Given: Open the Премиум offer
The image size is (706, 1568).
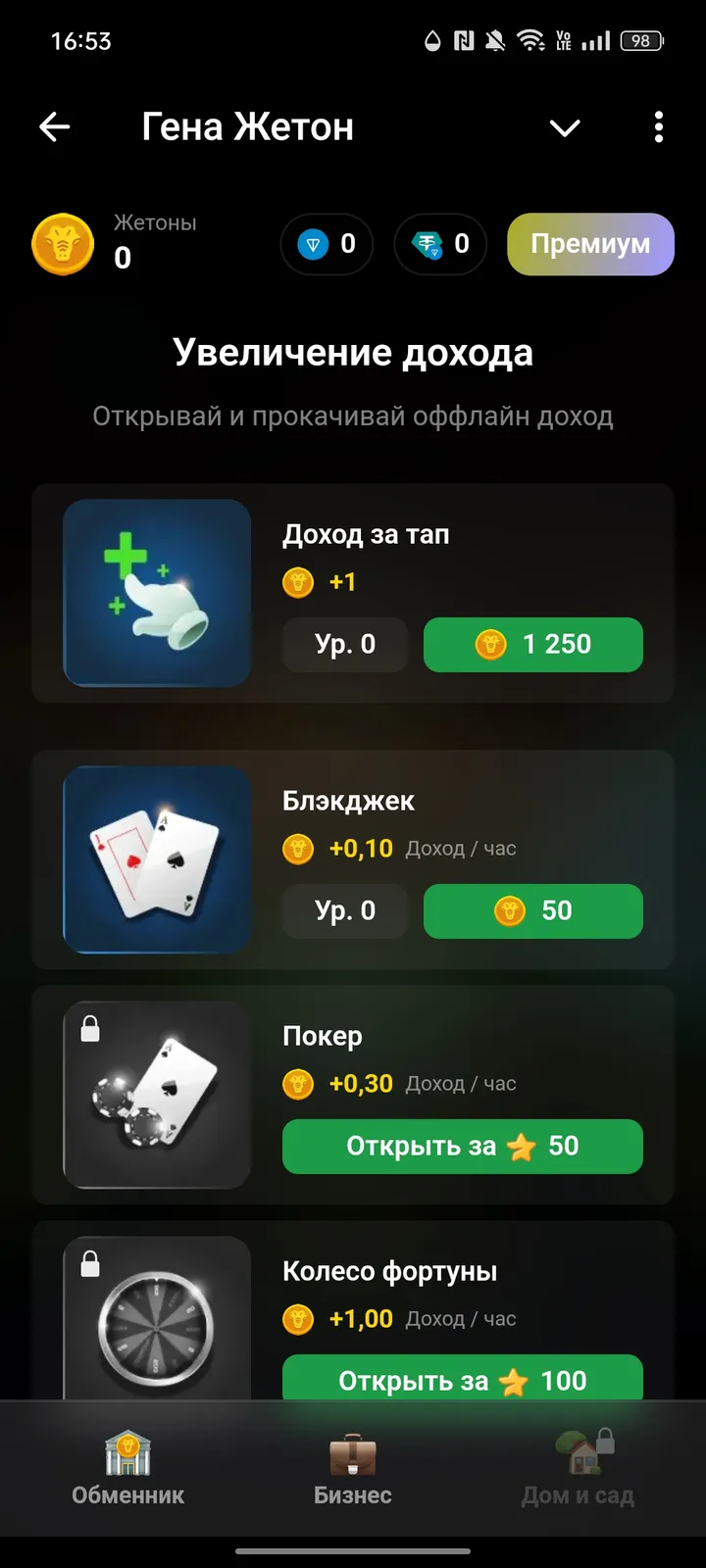Looking at the screenshot, I should [x=589, y=244].
